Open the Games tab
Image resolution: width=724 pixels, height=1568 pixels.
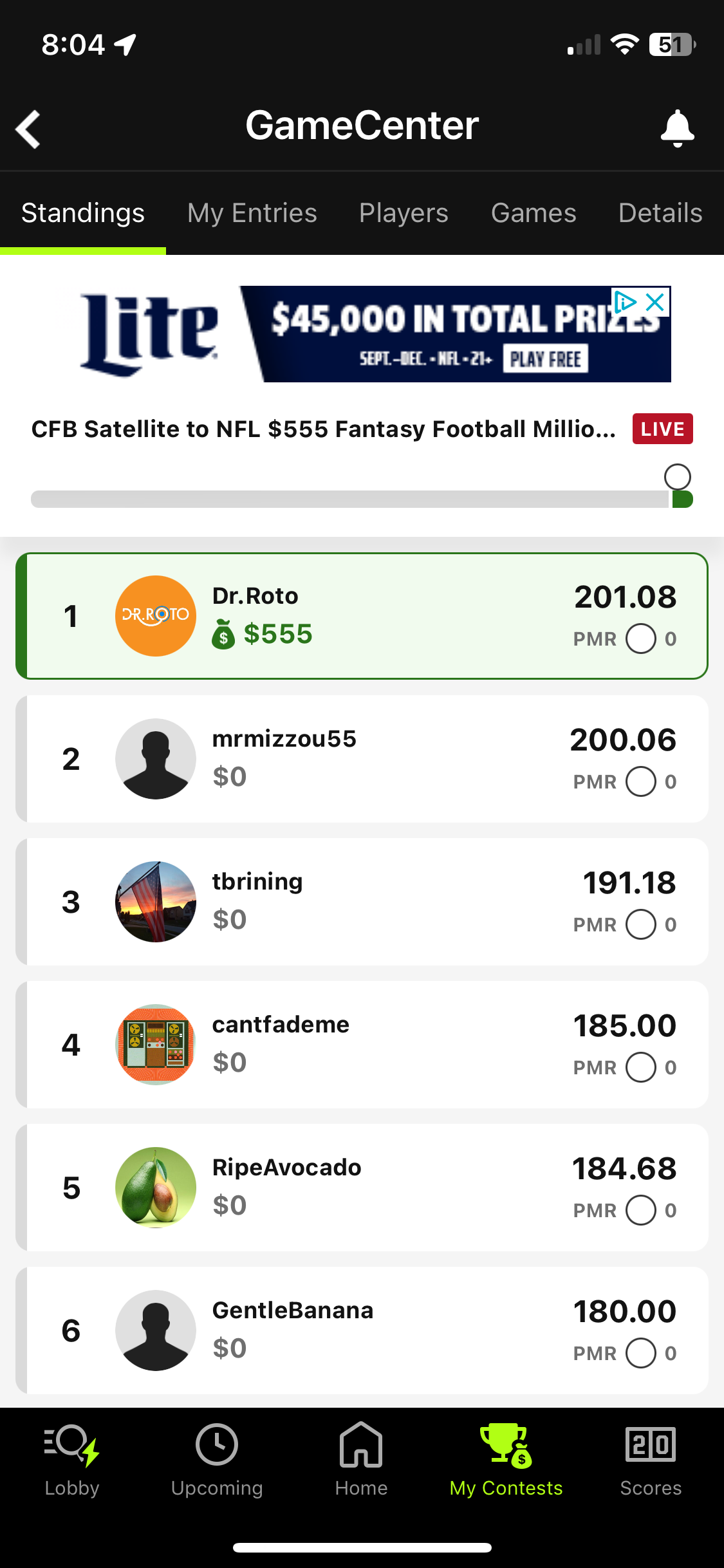534,213
